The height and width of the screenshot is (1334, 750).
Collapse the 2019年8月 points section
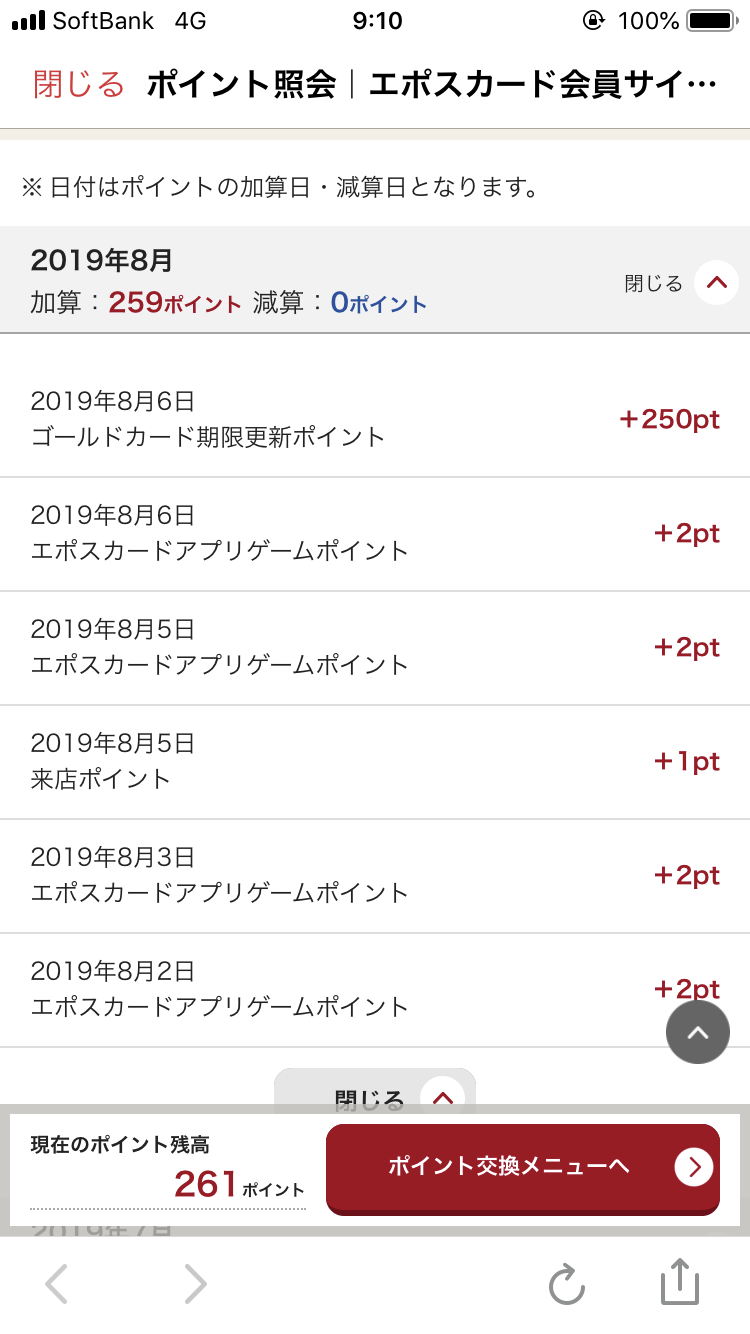pos(715,283)
